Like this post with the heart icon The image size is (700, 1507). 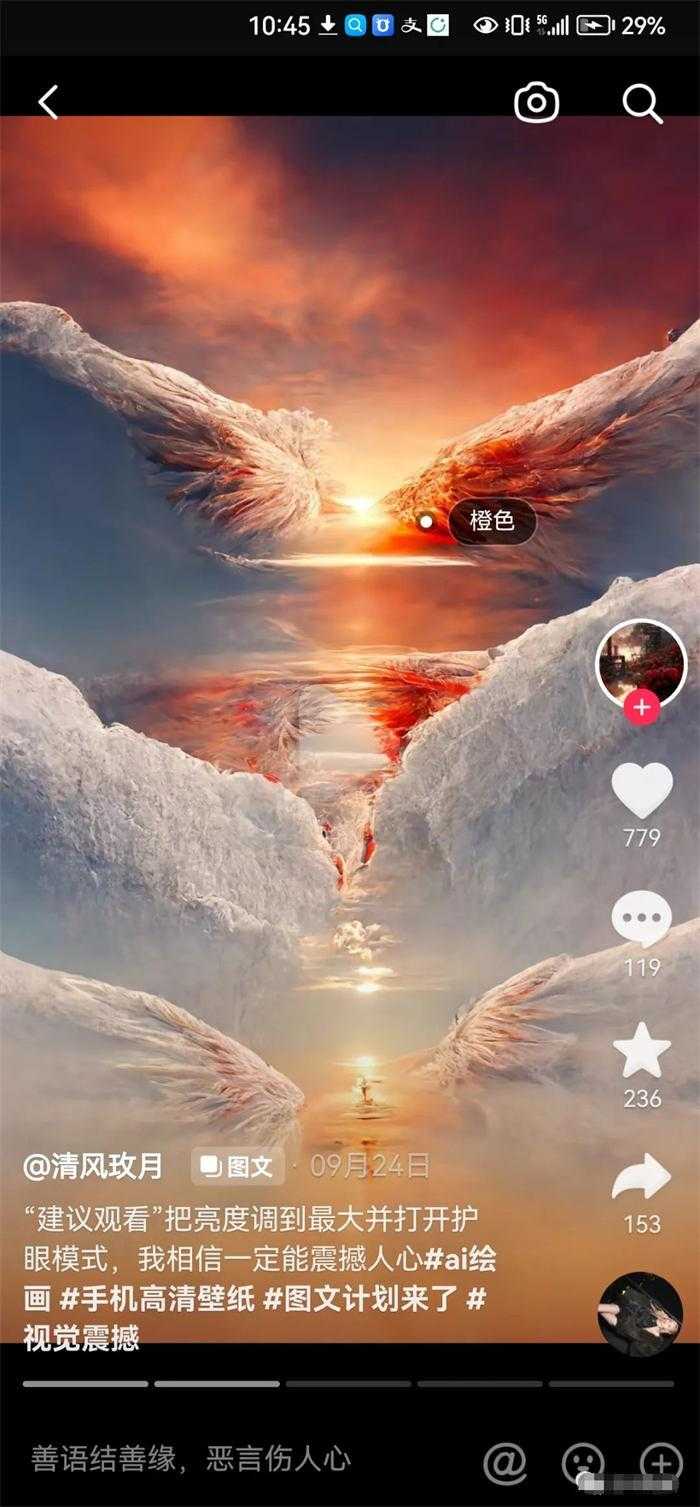click(641, 790)
